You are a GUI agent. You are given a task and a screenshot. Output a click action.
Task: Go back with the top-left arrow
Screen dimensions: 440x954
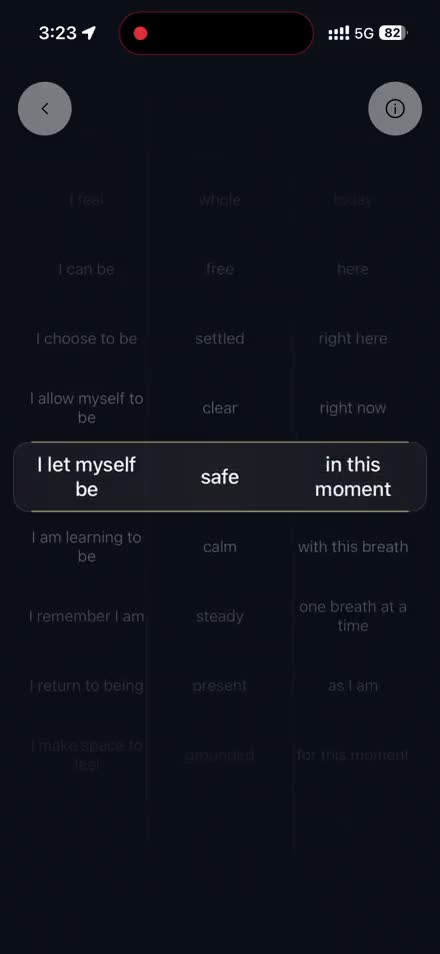[x=44, y=109]
